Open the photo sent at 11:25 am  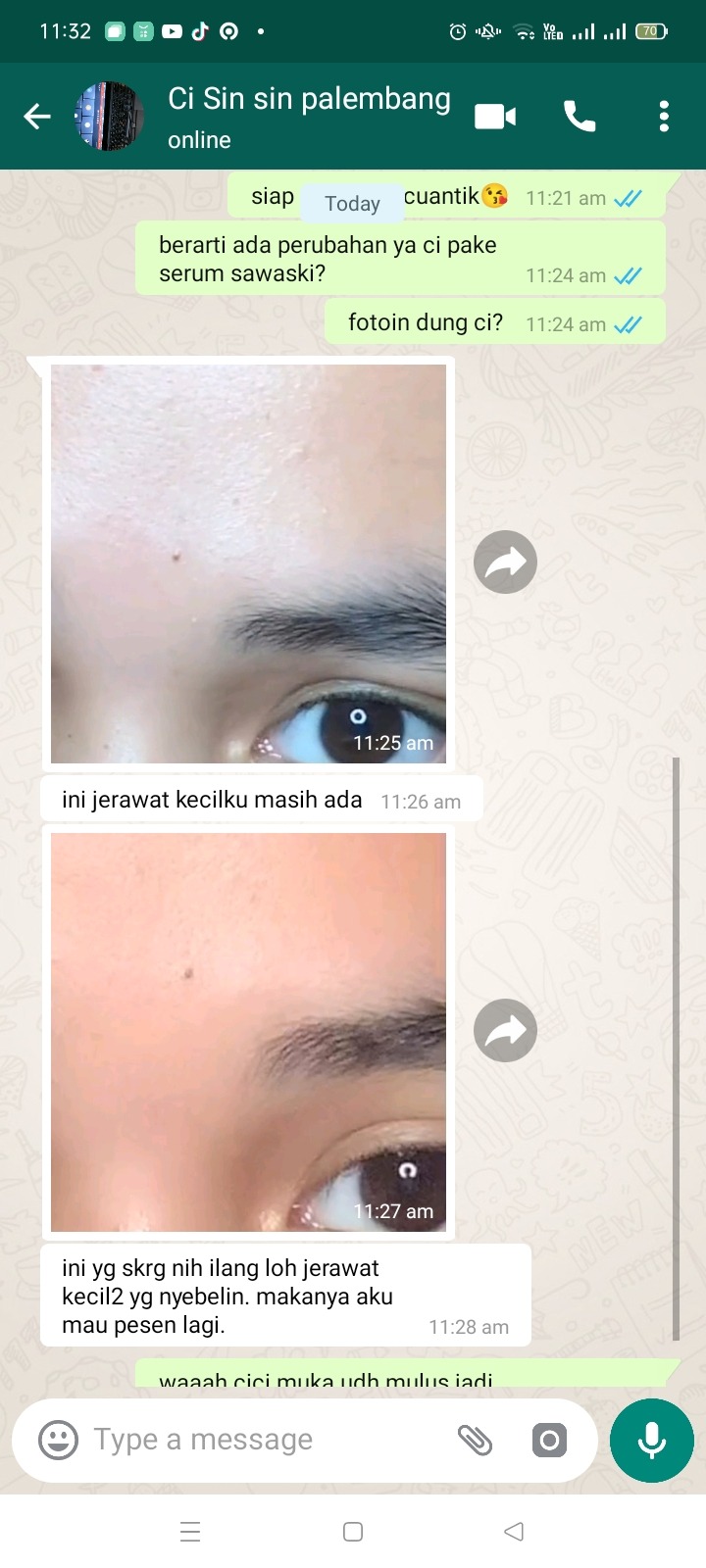(x=248, y=563)
